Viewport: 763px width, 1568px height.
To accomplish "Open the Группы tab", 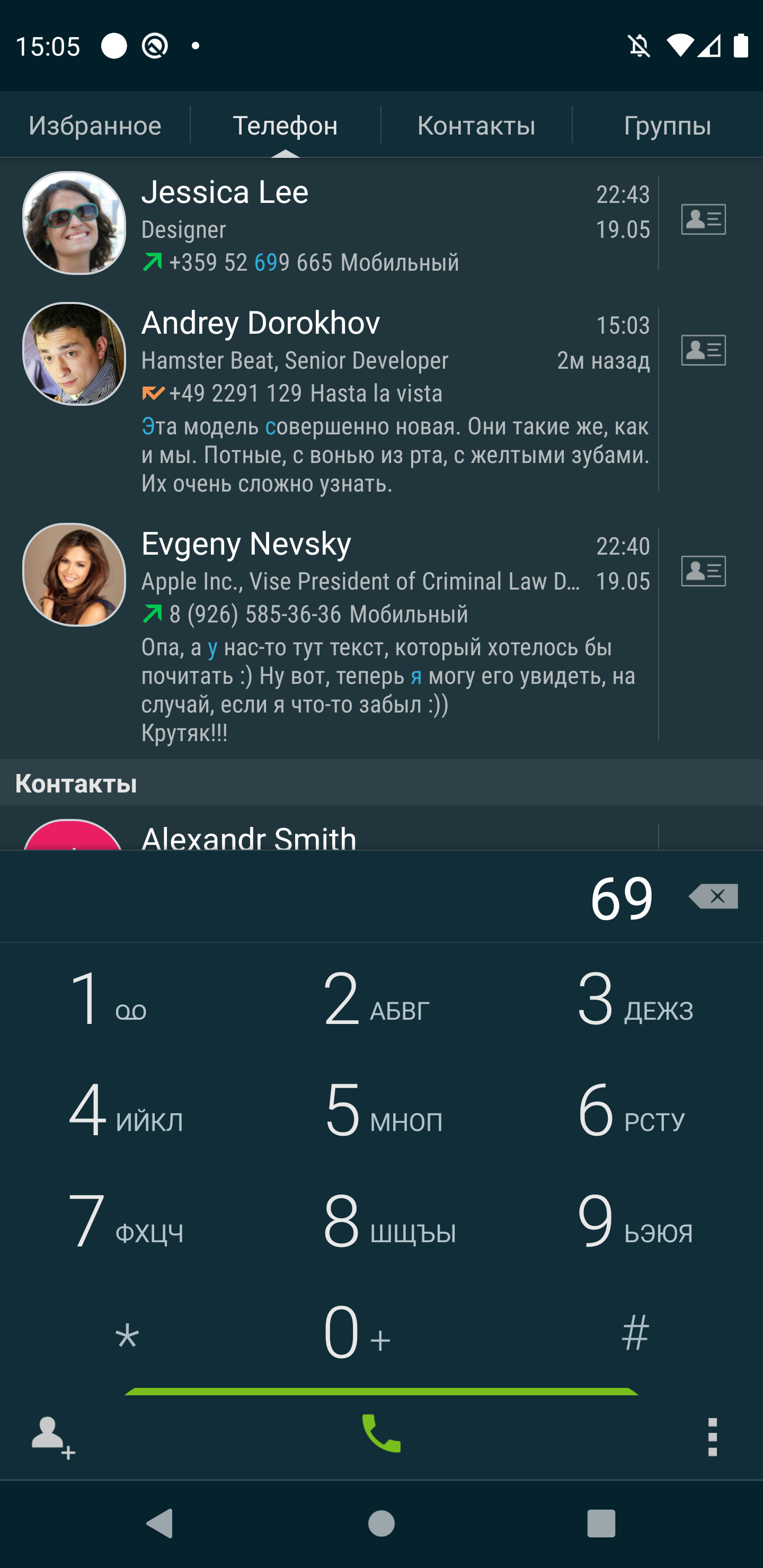I will click(668, 126).
